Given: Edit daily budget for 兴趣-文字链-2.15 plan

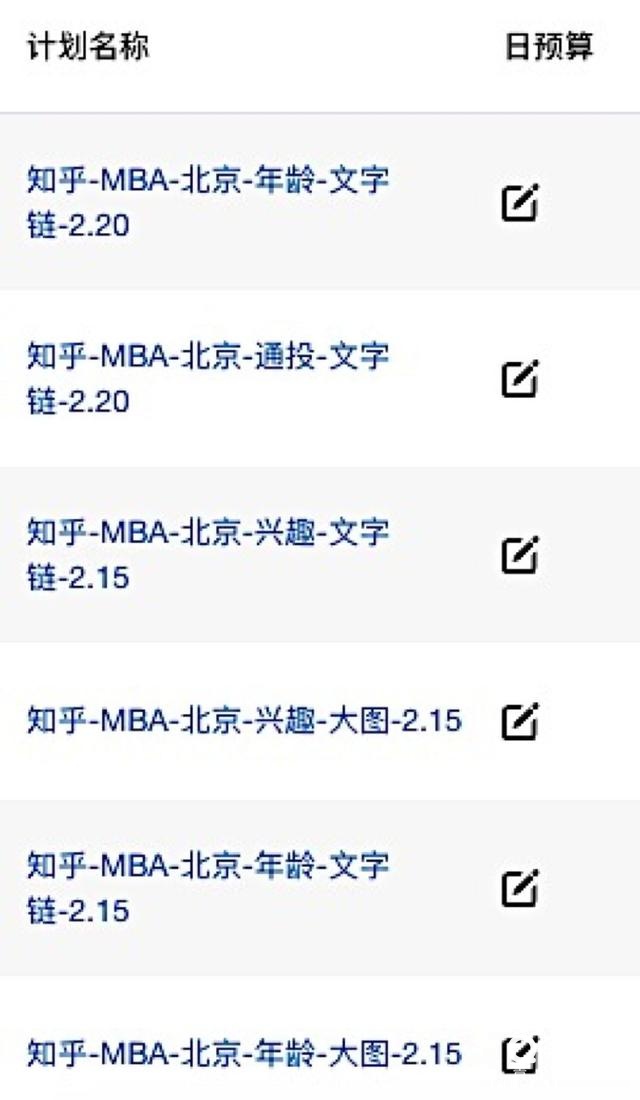Looking at the screenshot, I should point(519,554).
